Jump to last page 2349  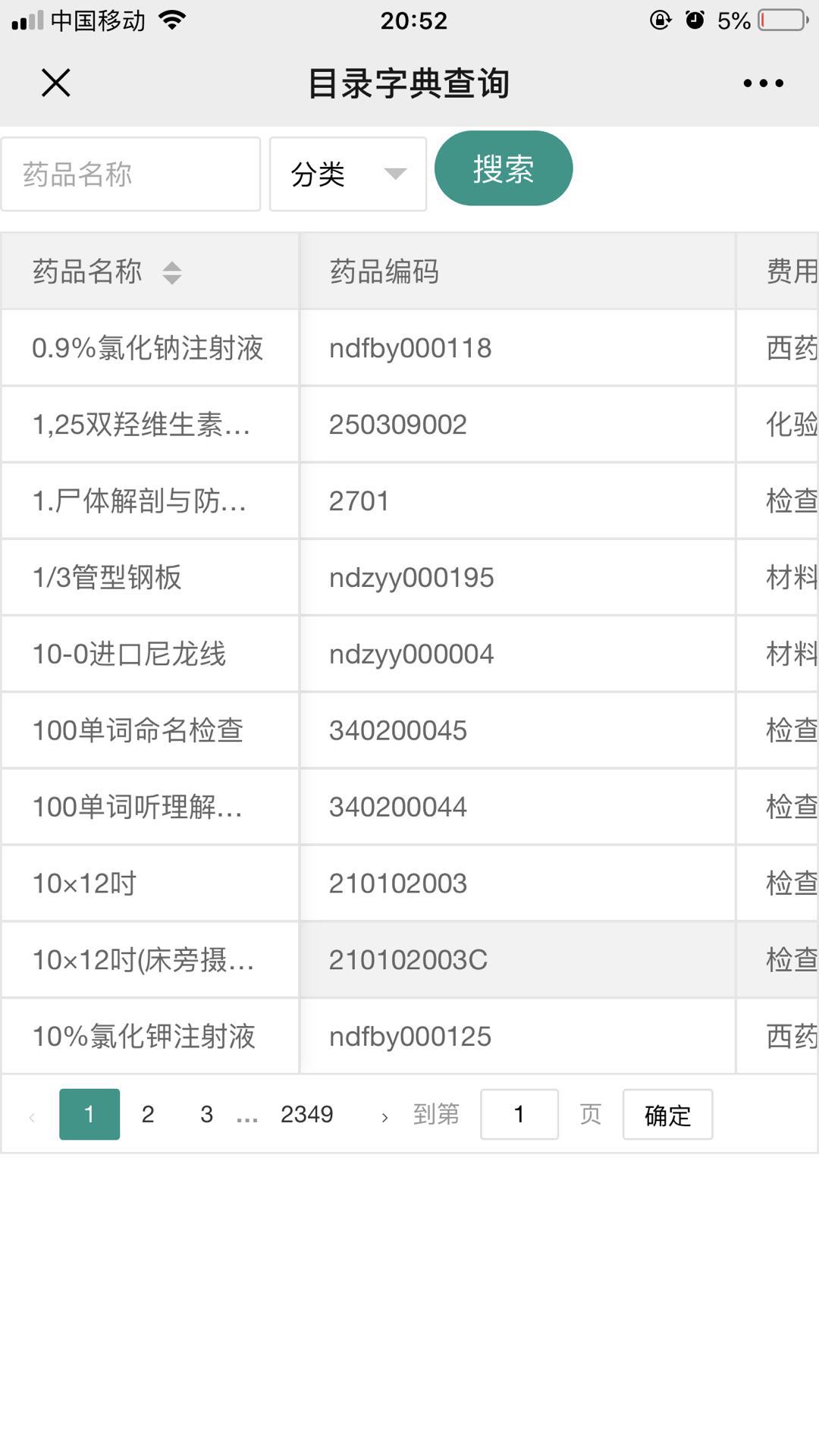tap(306, 1114)
